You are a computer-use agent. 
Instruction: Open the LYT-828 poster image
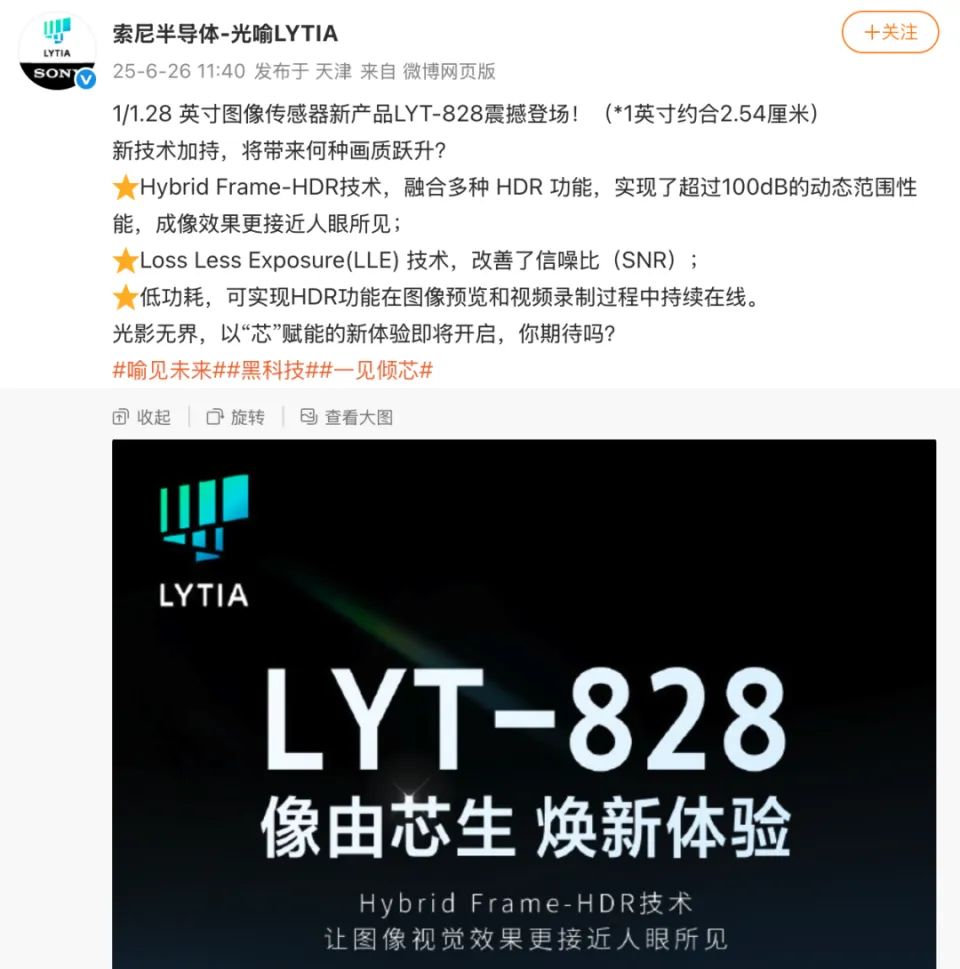click(x=524, y=700)
